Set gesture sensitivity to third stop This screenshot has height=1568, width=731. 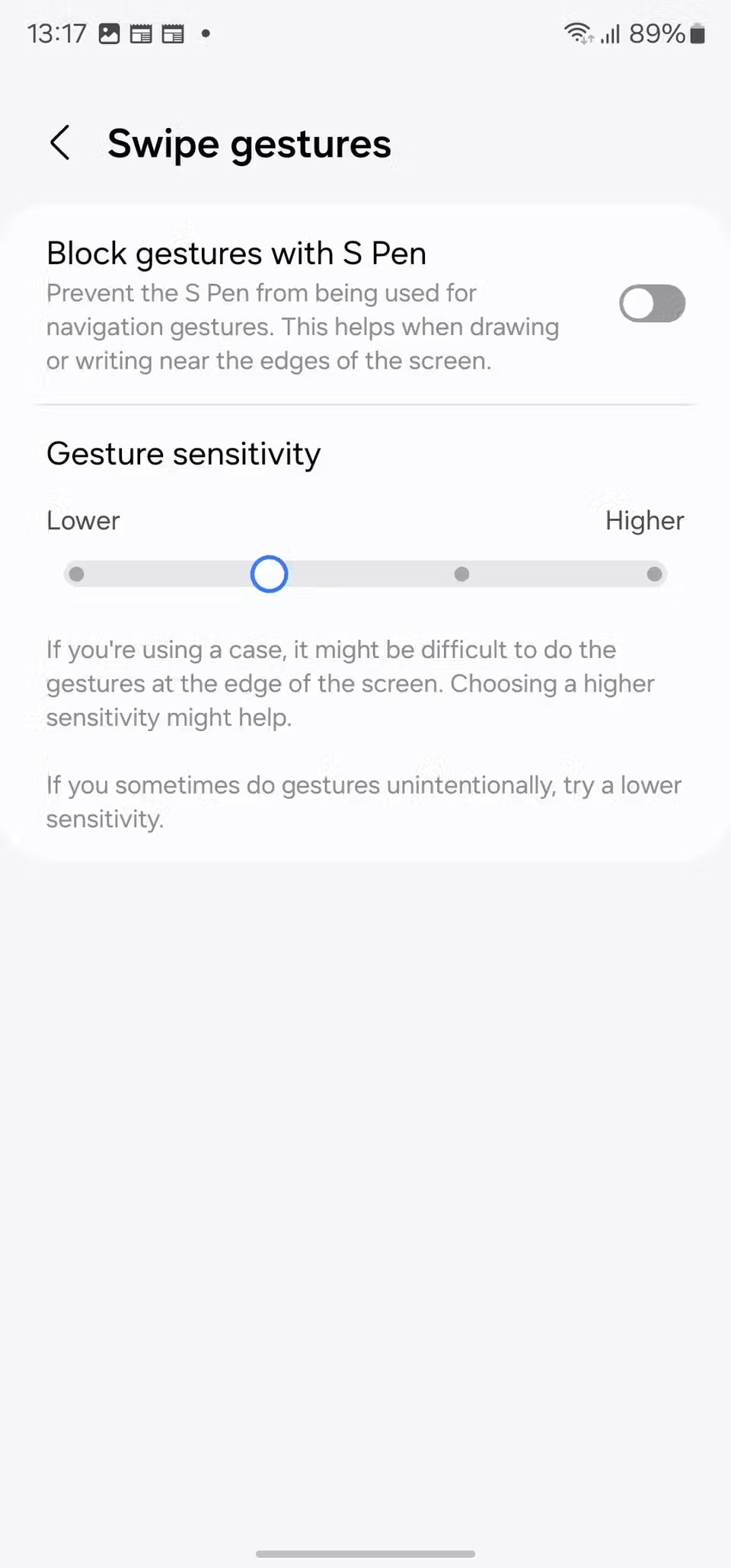(461, 574)
